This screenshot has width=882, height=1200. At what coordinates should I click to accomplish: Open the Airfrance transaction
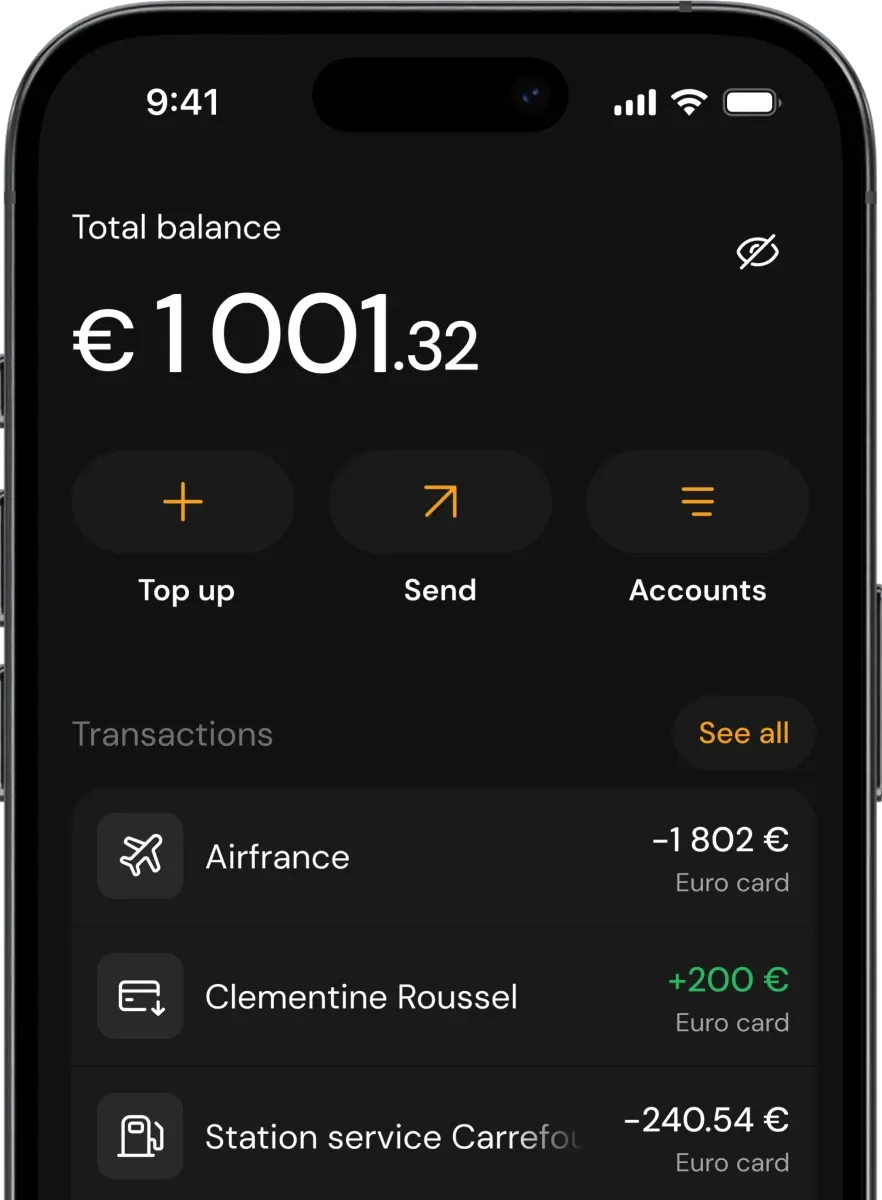[443, 858]
